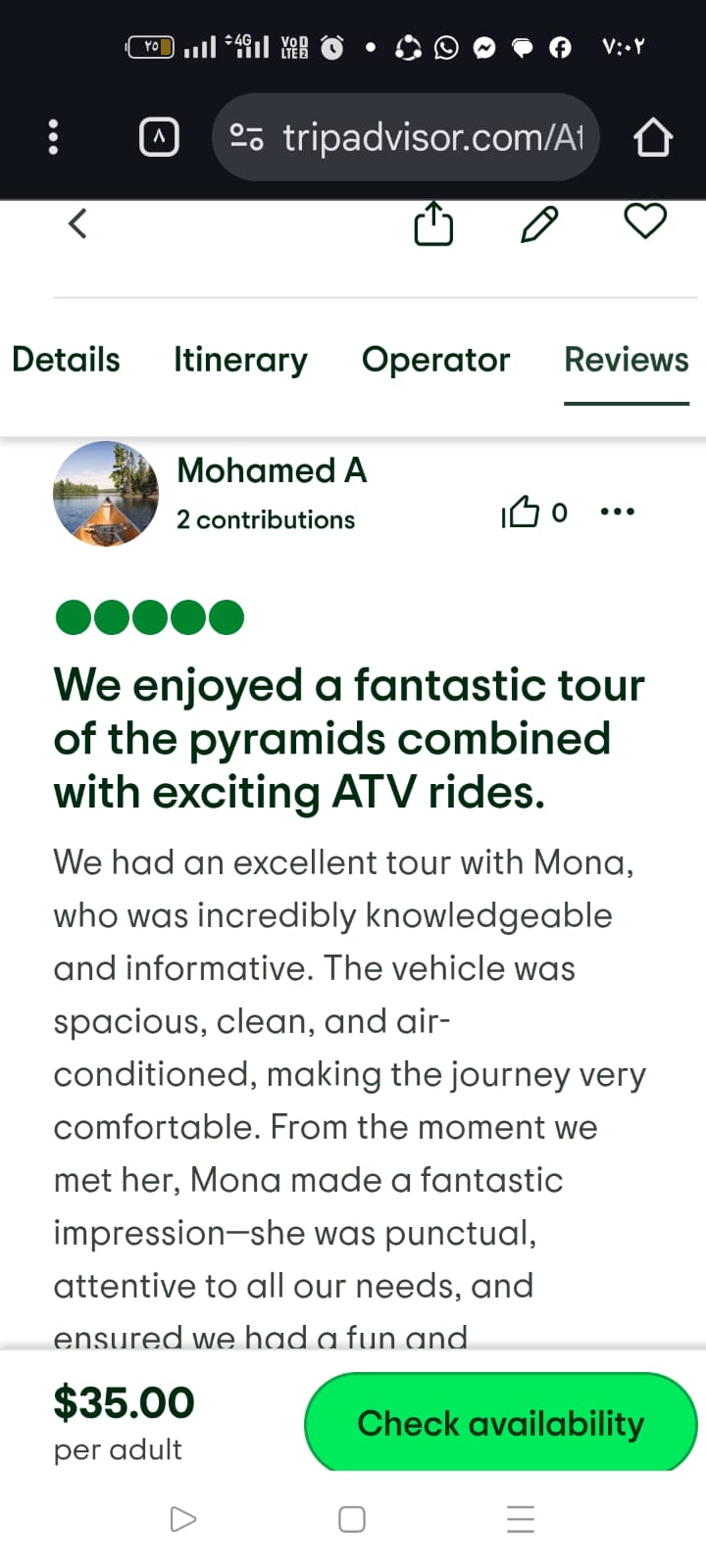Mark Mohamed A's review as helpful
Image resolution: width=706 pixels, height=1568 pixels.
pyautogui.click(x=522, y=512)
